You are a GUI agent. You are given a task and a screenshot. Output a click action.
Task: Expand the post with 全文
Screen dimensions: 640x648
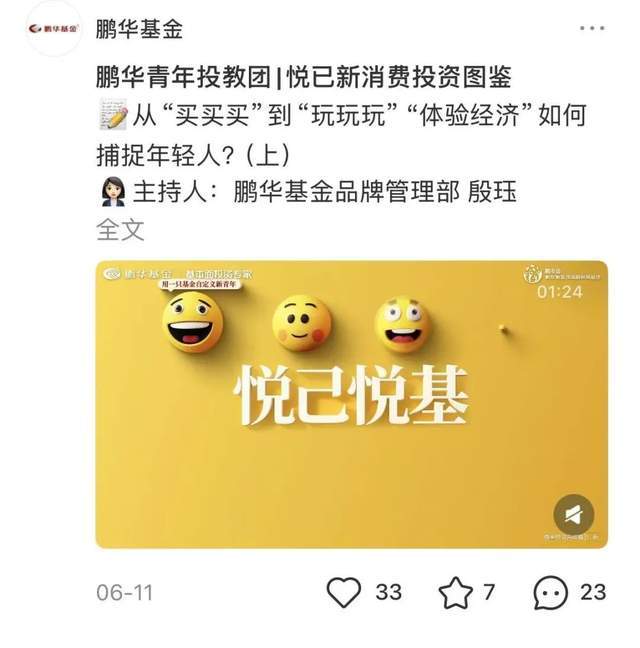pos(120,230)
